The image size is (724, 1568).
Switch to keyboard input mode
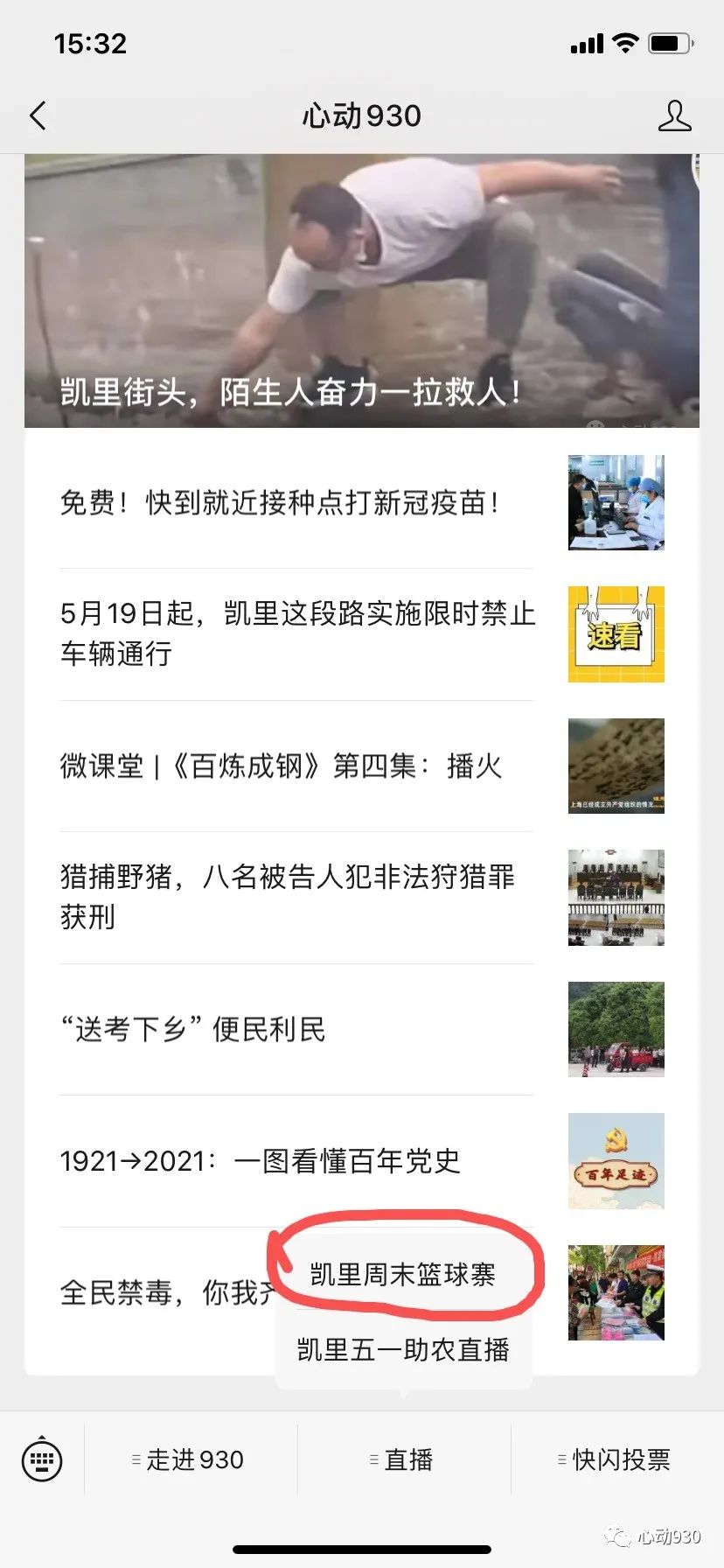[42, 1459]
